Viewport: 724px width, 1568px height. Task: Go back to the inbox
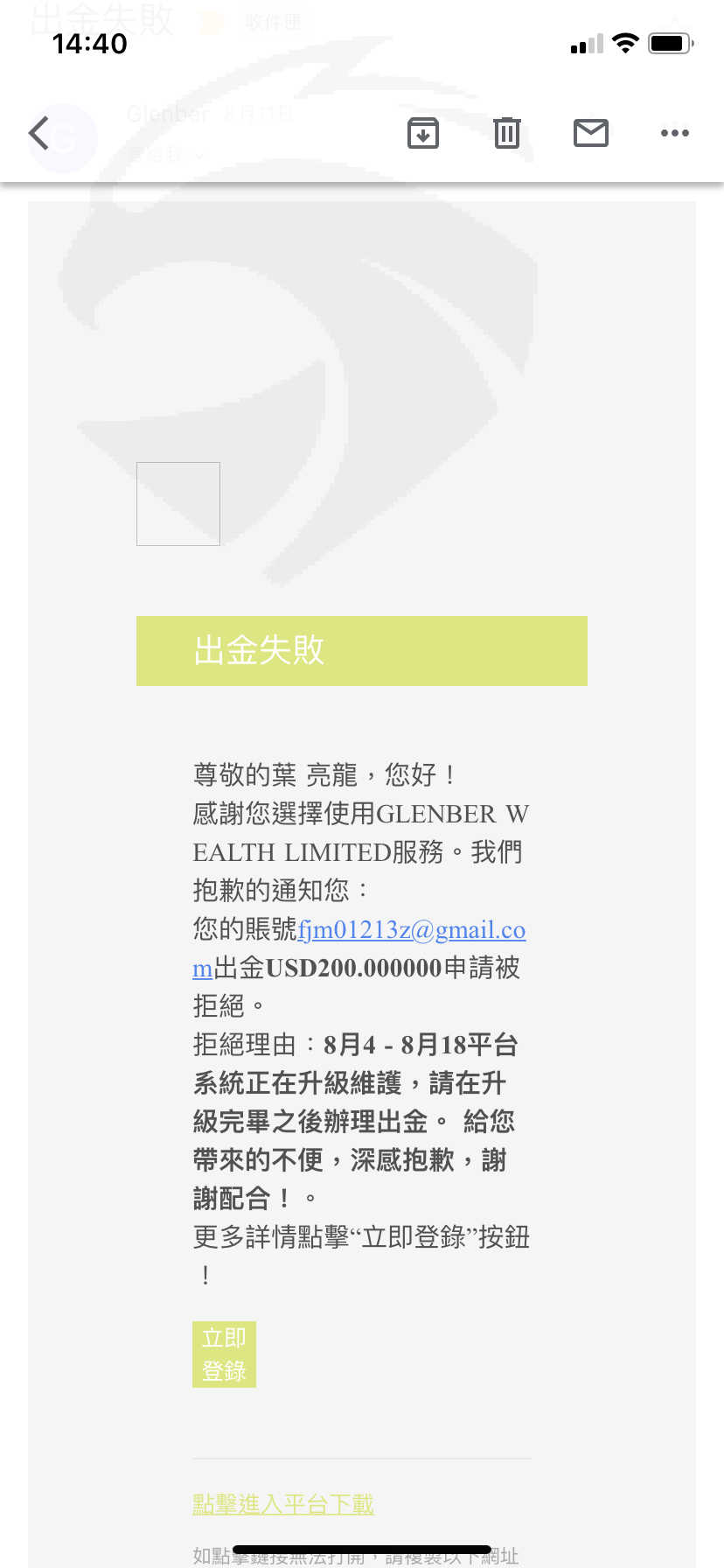38,133
